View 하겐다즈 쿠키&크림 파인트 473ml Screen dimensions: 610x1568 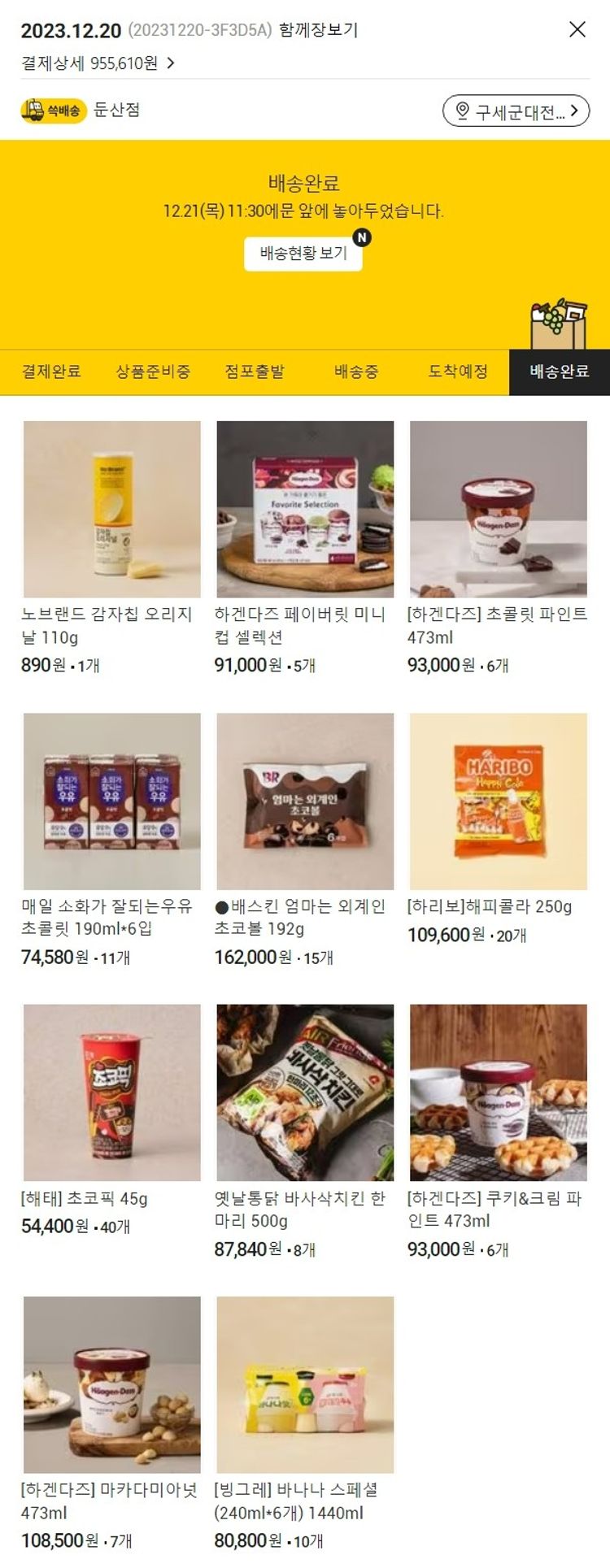tap(498, 1092)
